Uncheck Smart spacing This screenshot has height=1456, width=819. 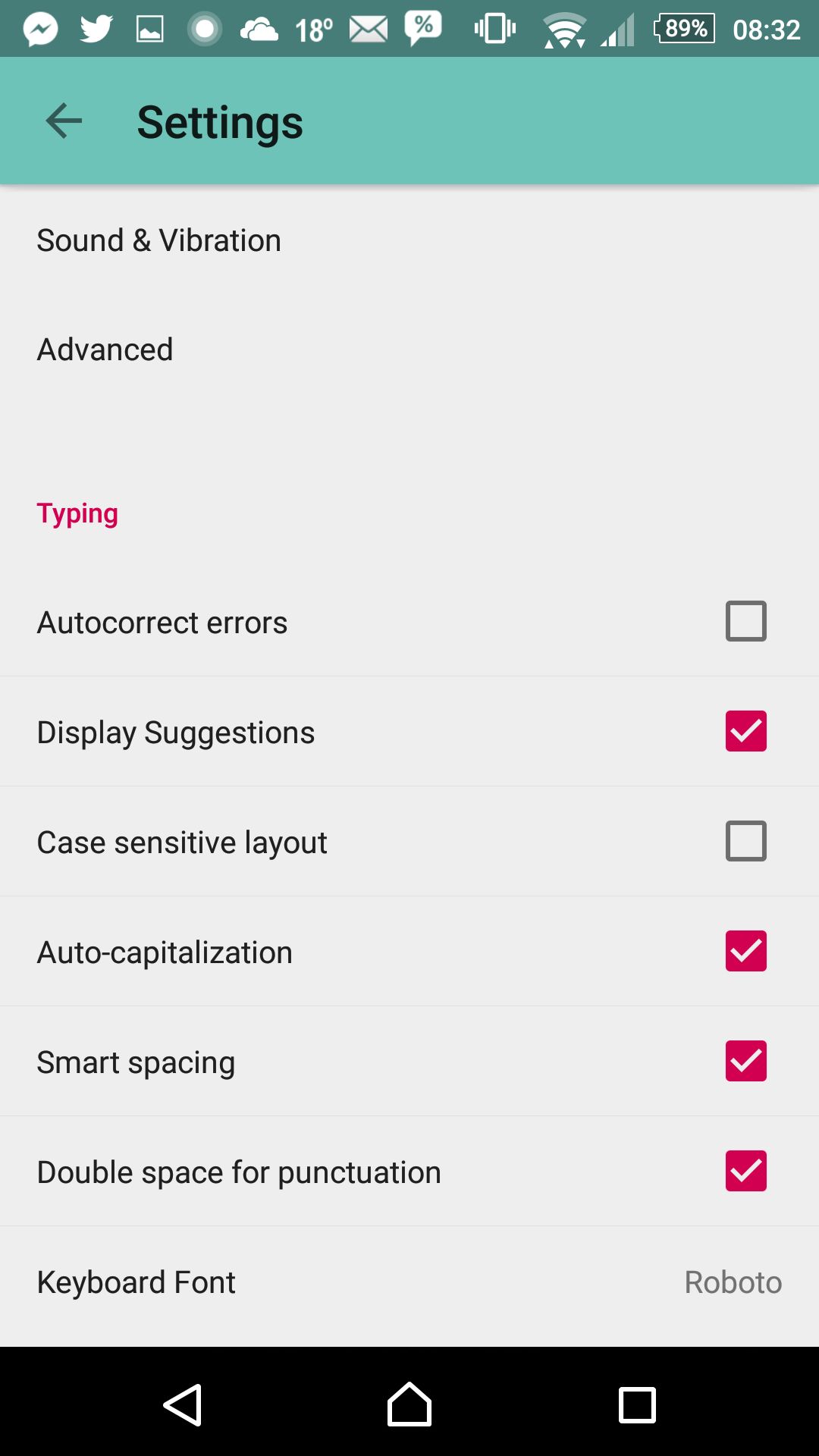coord(745,1061)
